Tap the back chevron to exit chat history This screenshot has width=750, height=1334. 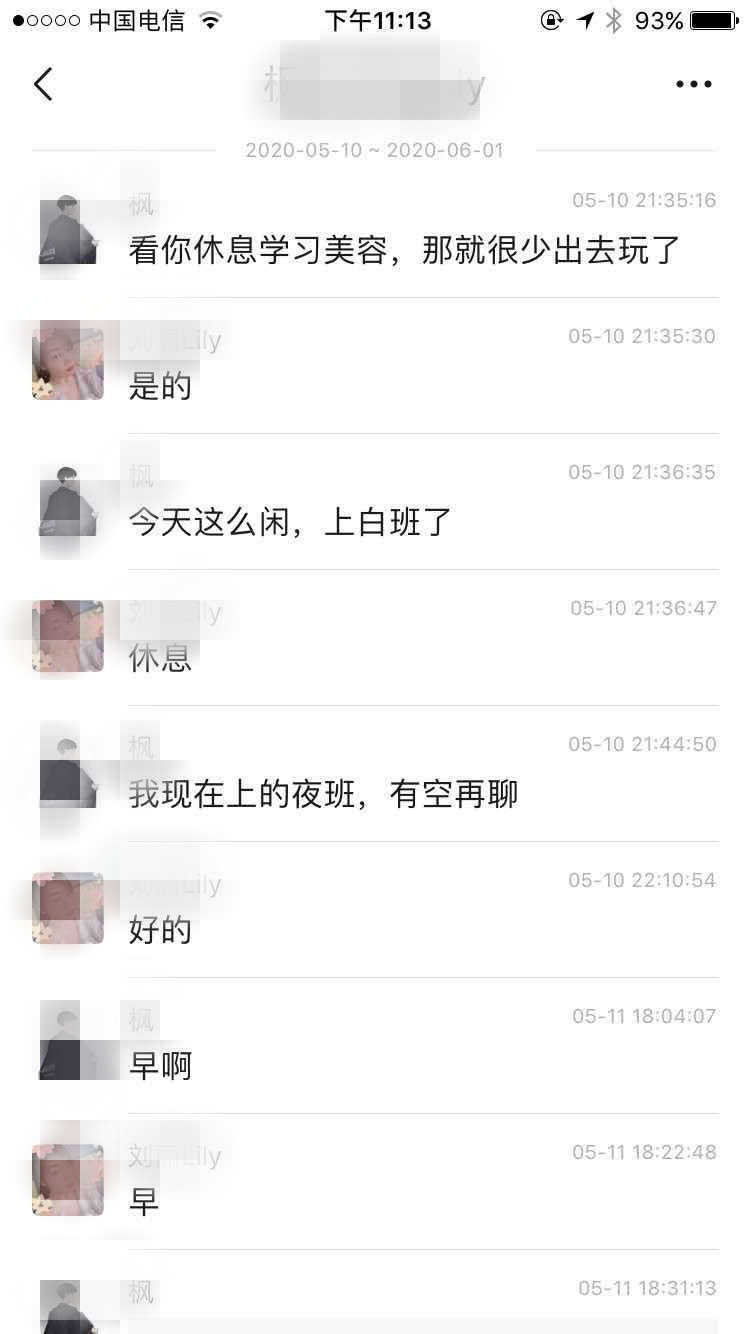coord(43,84)
